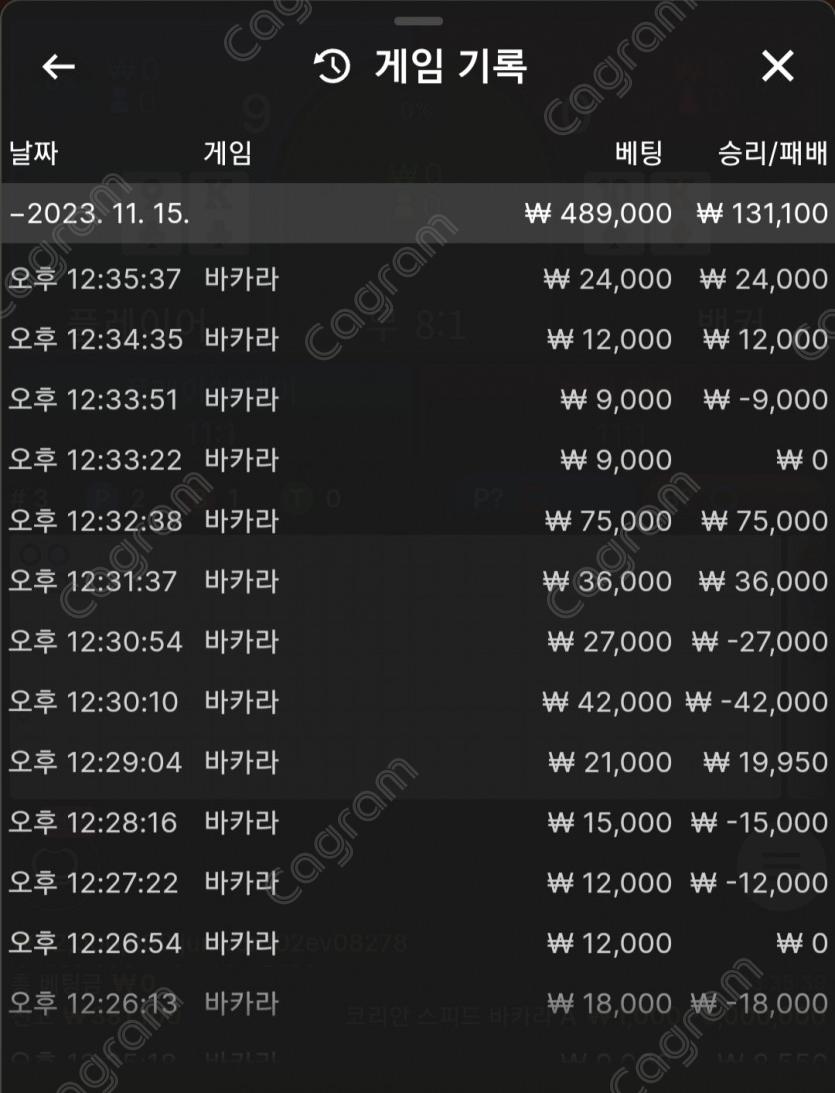Open the 오후 12:32:38 round with ₩75,000 bet
Viewport: 835px width, 1093px height.
(x=417, y=521)
